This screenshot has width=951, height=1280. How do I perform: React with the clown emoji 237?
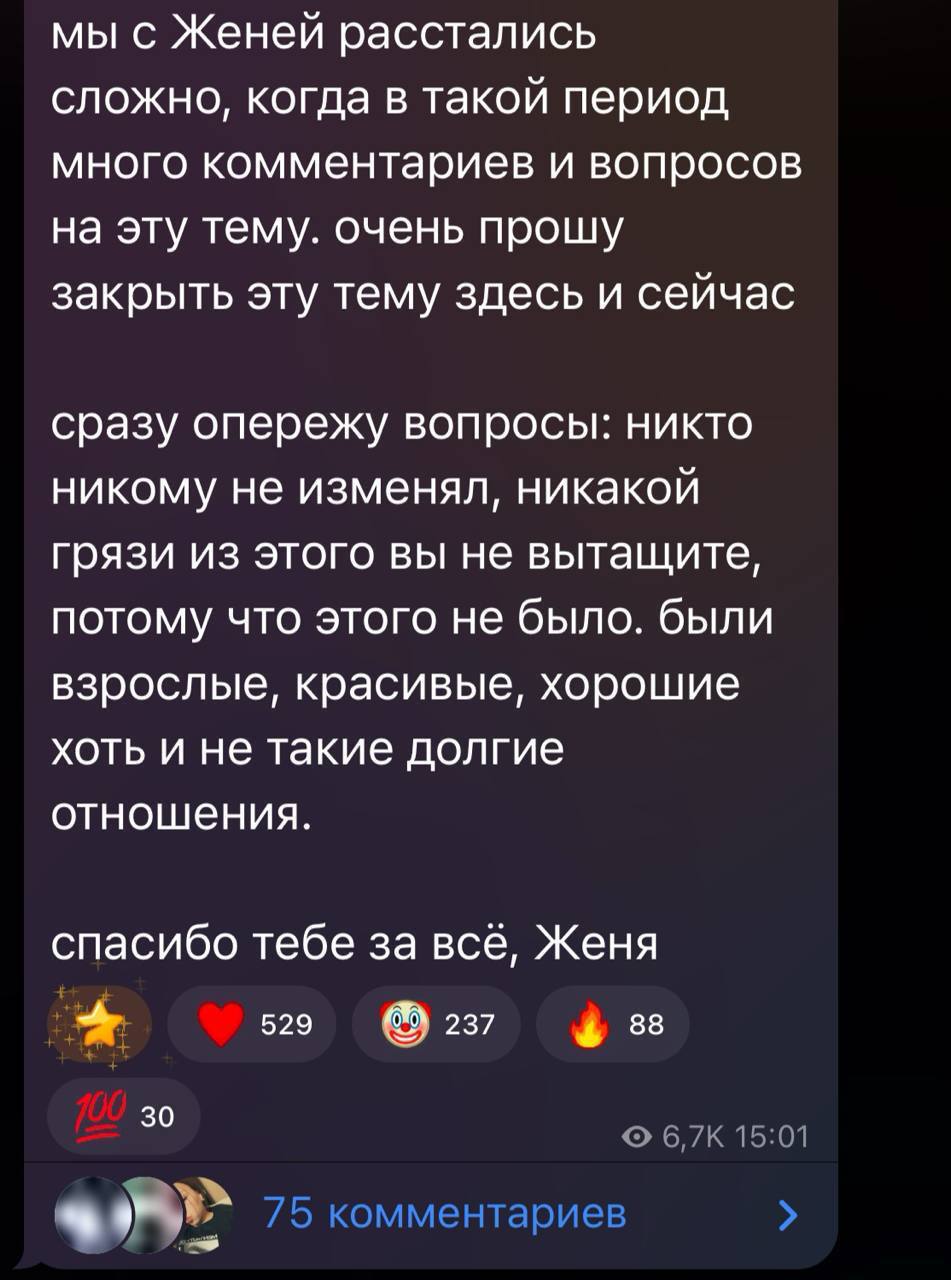(436, 1025)
